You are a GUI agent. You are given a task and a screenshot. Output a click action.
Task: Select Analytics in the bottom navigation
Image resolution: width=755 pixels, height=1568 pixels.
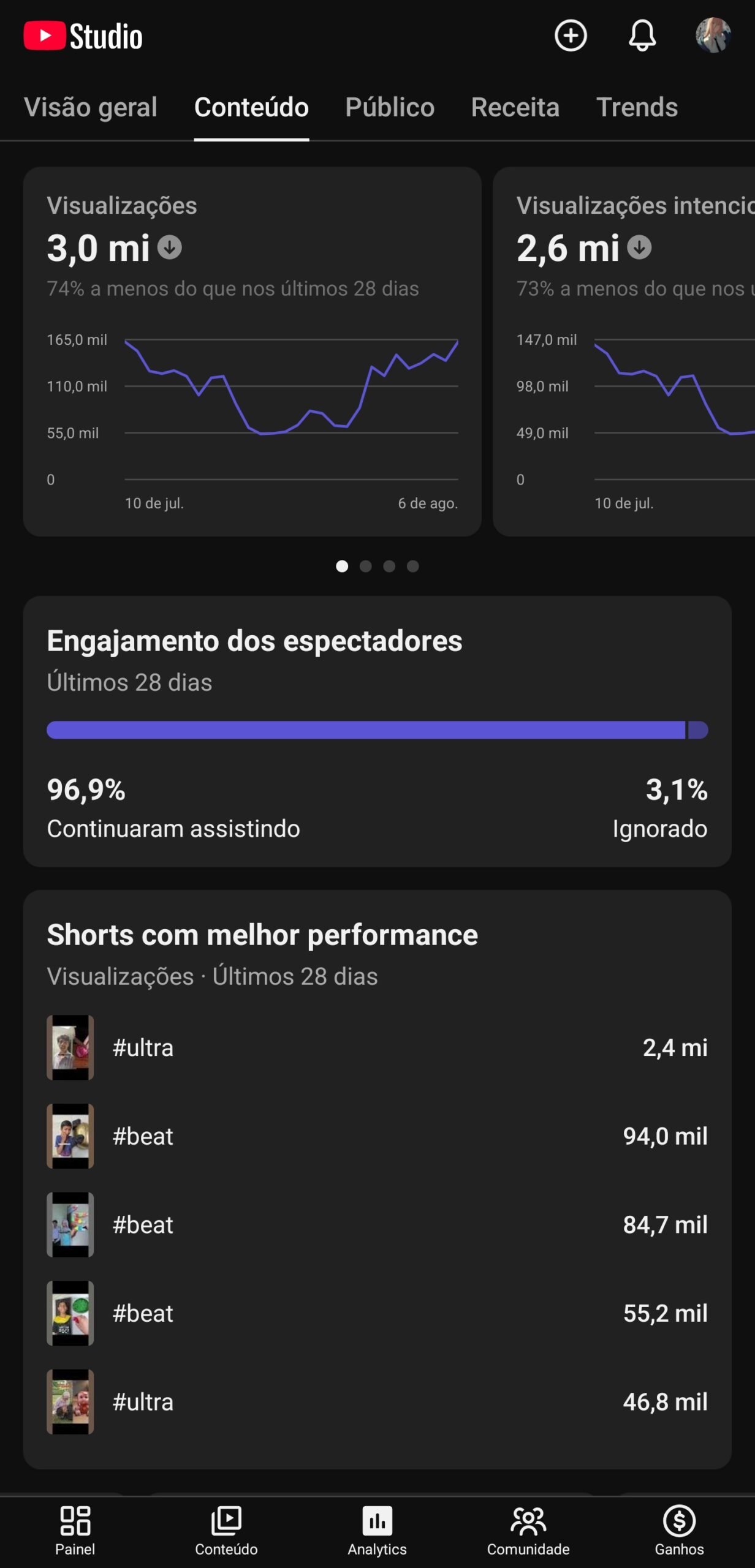point(377,1531)
